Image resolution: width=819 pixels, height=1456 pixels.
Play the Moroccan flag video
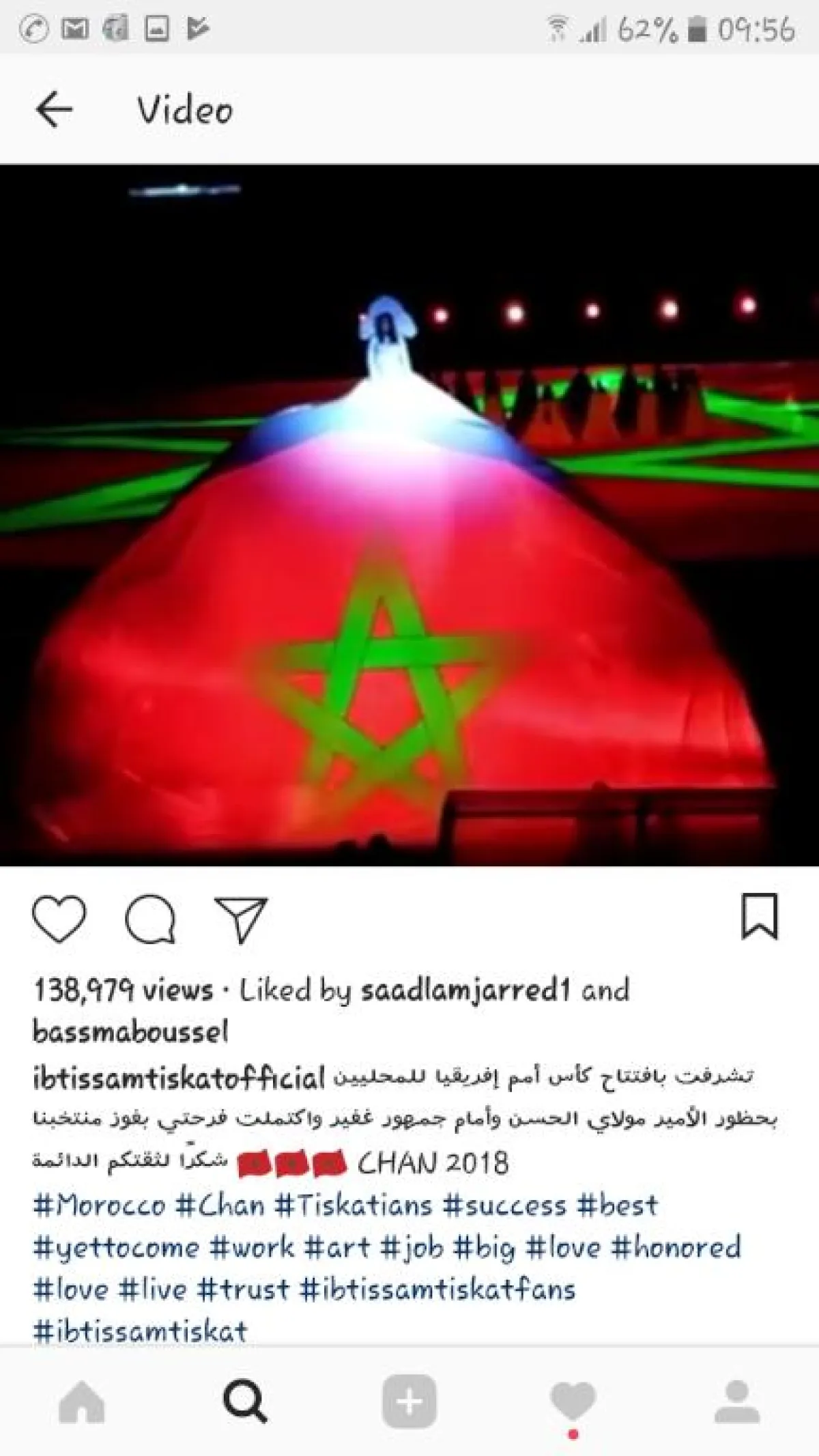pos(409,515)
